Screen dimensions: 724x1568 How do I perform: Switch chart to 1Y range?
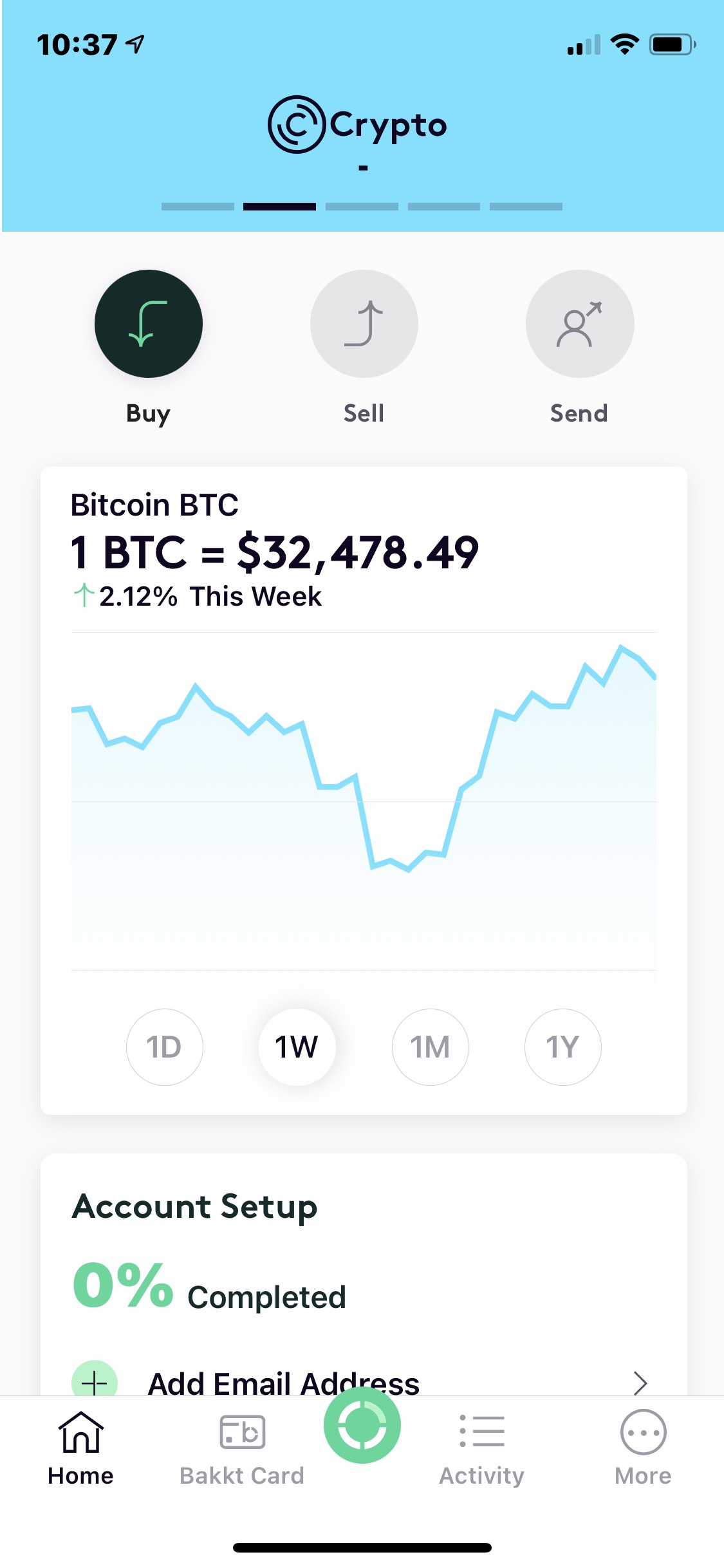(562, 1047)
